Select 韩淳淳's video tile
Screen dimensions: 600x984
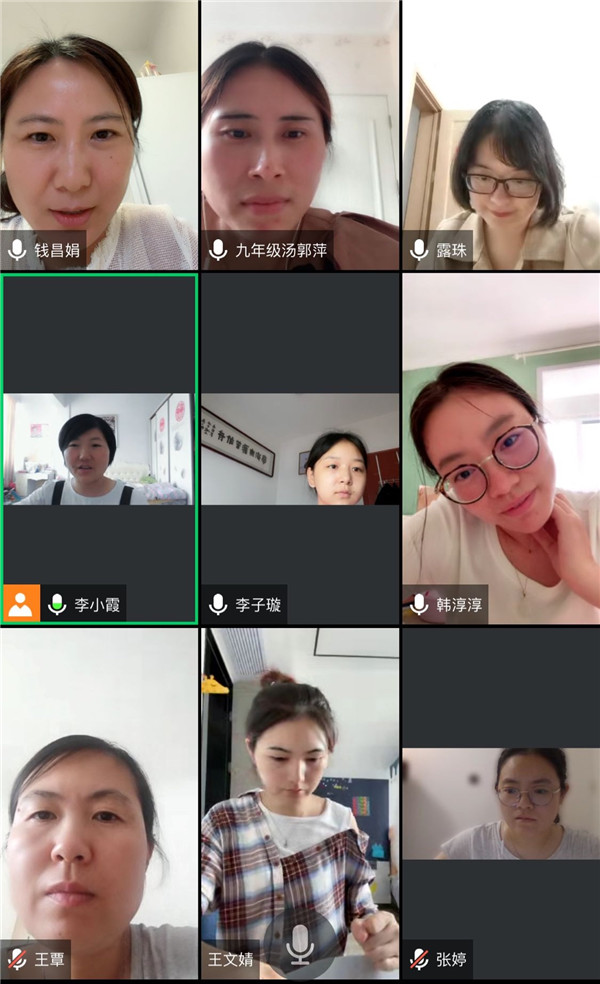pos(501,450)
